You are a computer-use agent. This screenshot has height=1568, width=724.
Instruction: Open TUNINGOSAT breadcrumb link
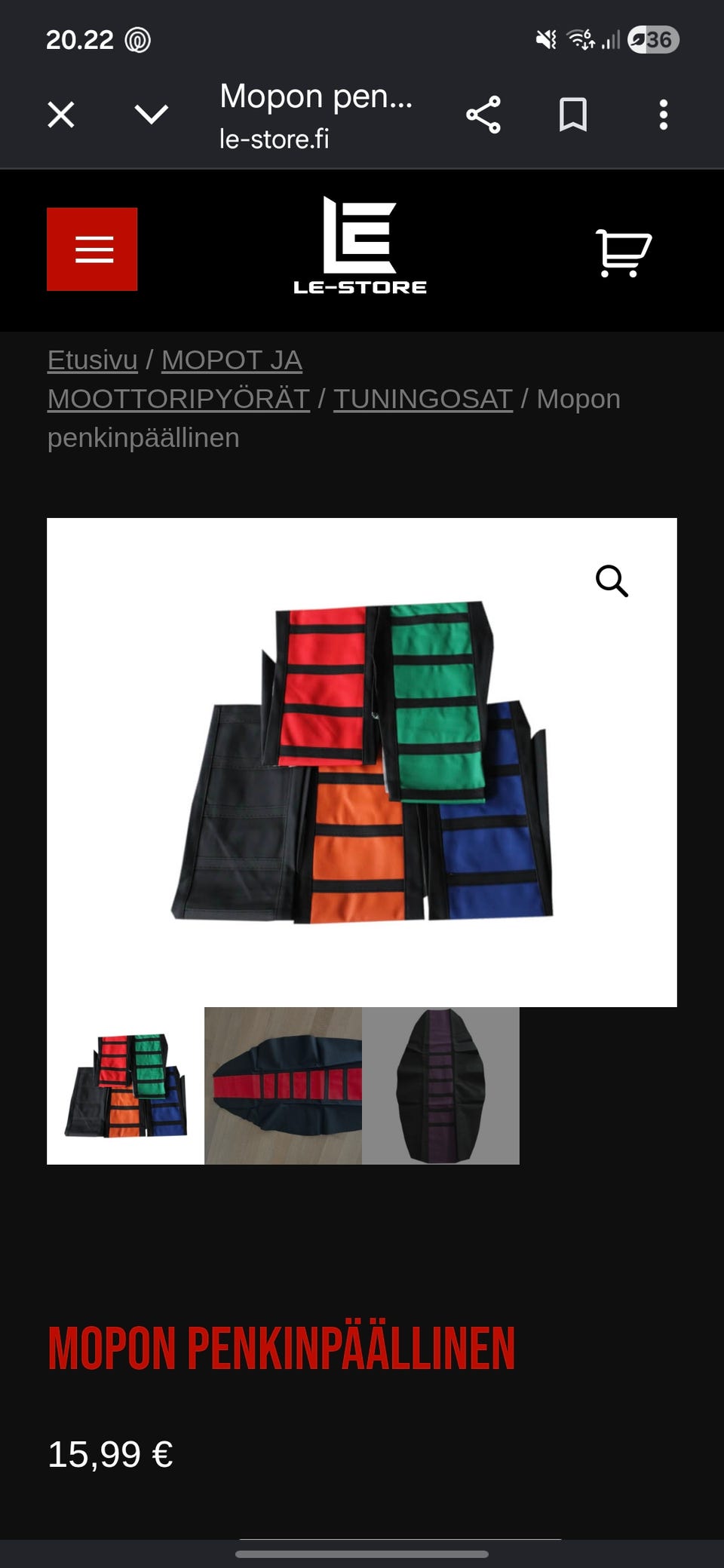(x=423, y=399)
